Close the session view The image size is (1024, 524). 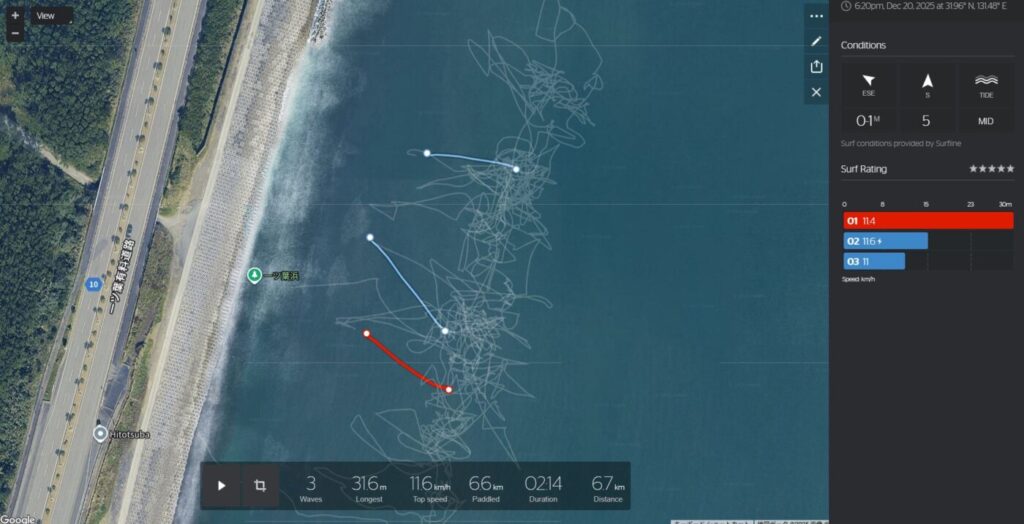(816, 92)
